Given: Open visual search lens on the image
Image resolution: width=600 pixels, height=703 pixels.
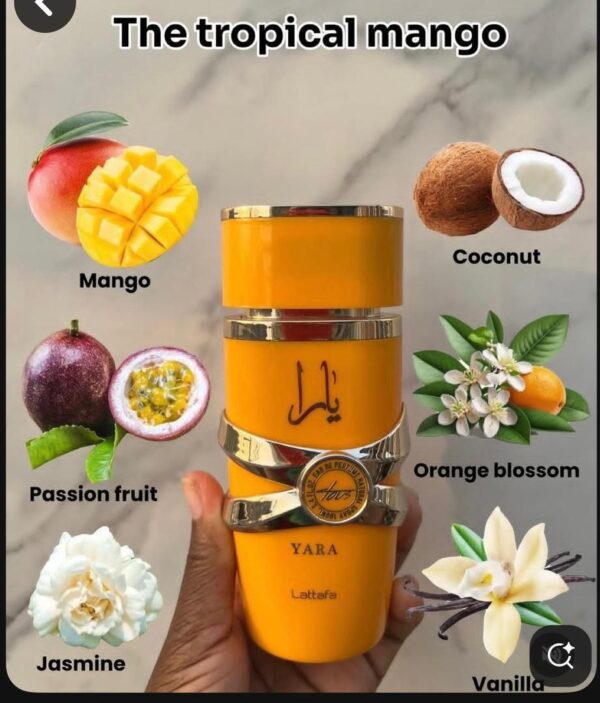Looking at the screenshot, I should (x=560, y=655).
